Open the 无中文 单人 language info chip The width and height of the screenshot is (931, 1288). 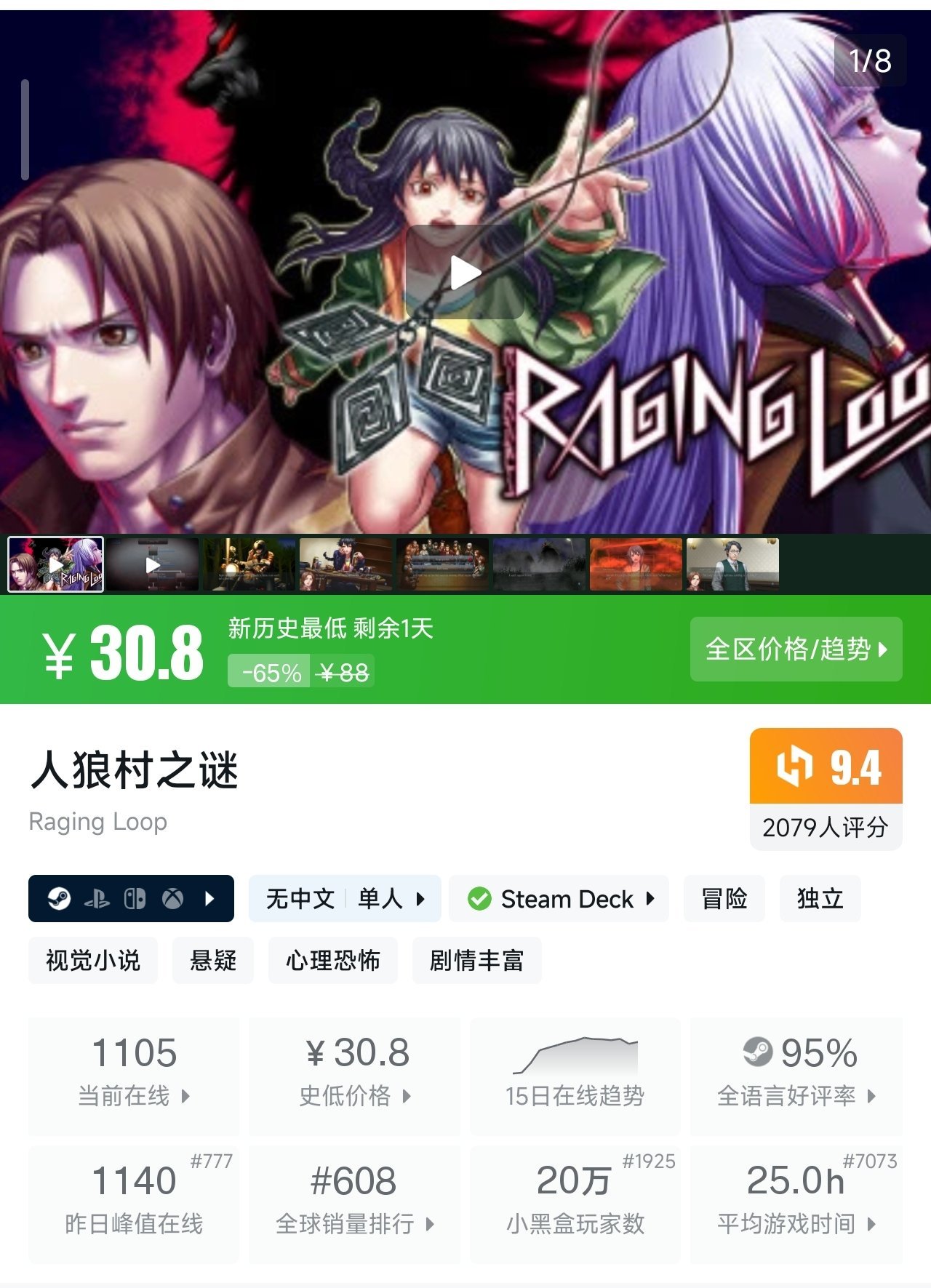[345, 898]
